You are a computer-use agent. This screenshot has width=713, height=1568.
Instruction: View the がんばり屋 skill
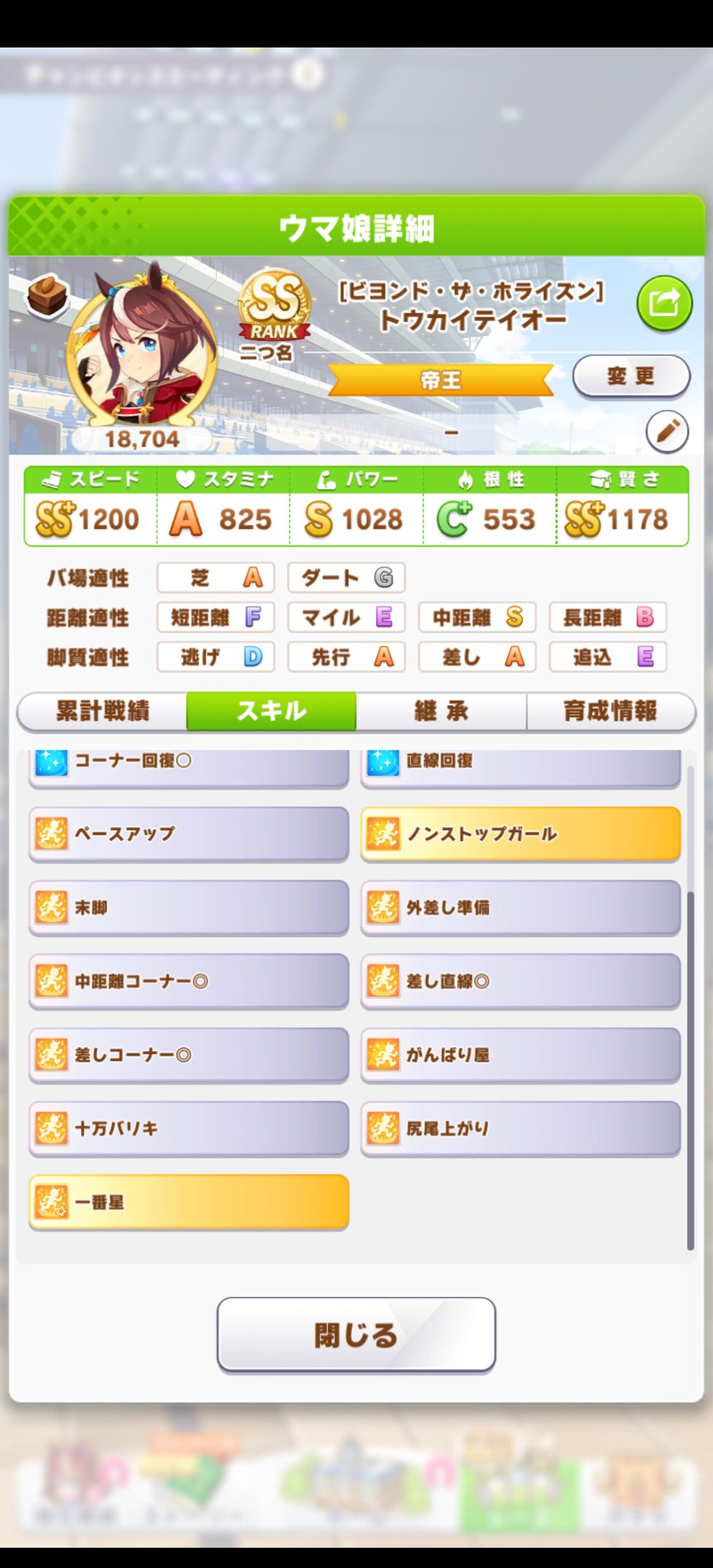pos(521,1055)
